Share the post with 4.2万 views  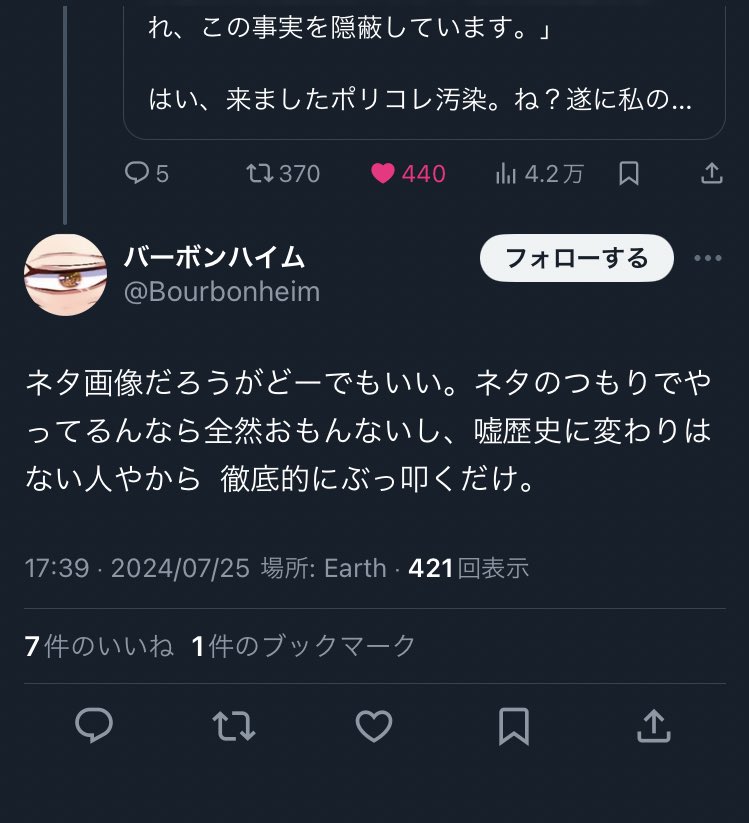click(x=711, y=173)
